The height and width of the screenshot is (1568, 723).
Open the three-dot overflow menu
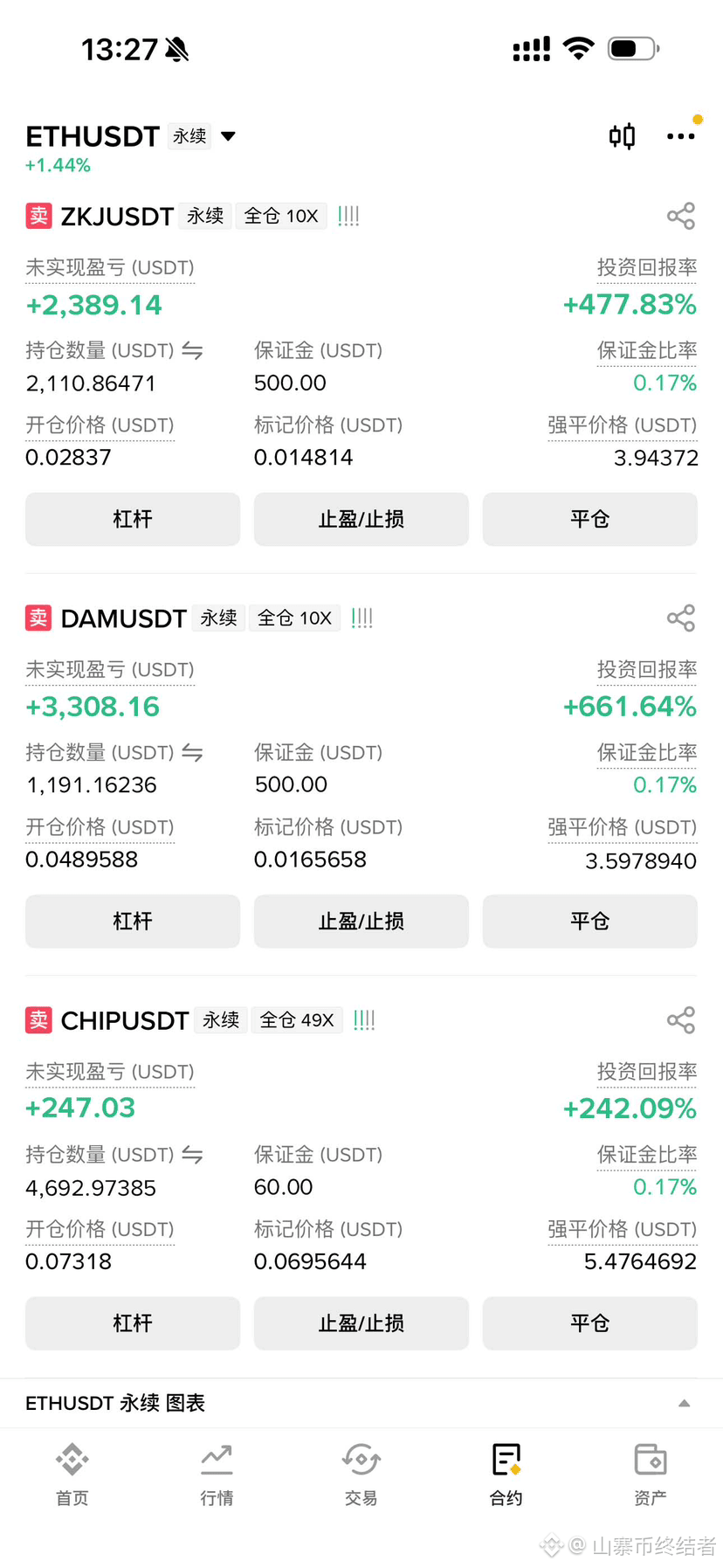pos(681,136)
